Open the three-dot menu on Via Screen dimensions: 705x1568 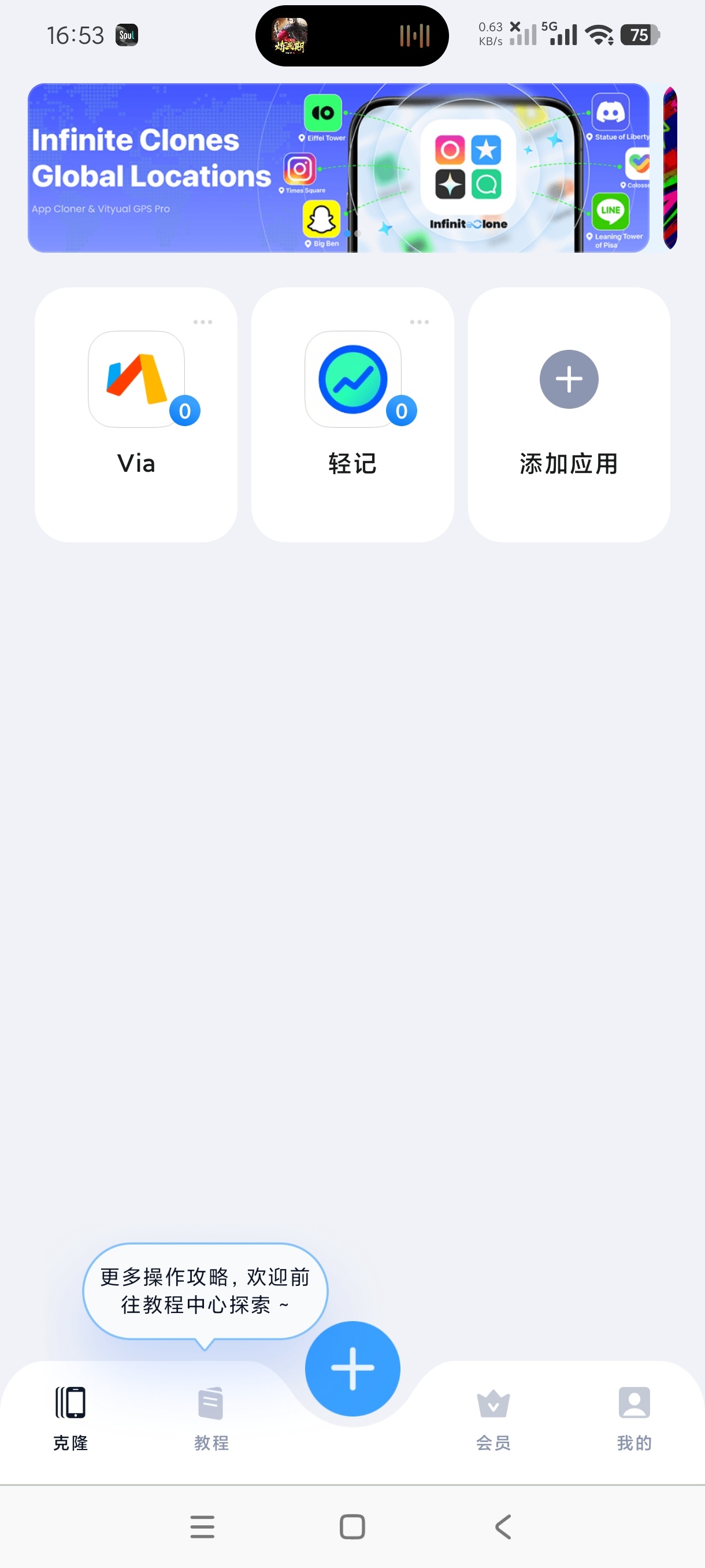click(x=203, y=322)
